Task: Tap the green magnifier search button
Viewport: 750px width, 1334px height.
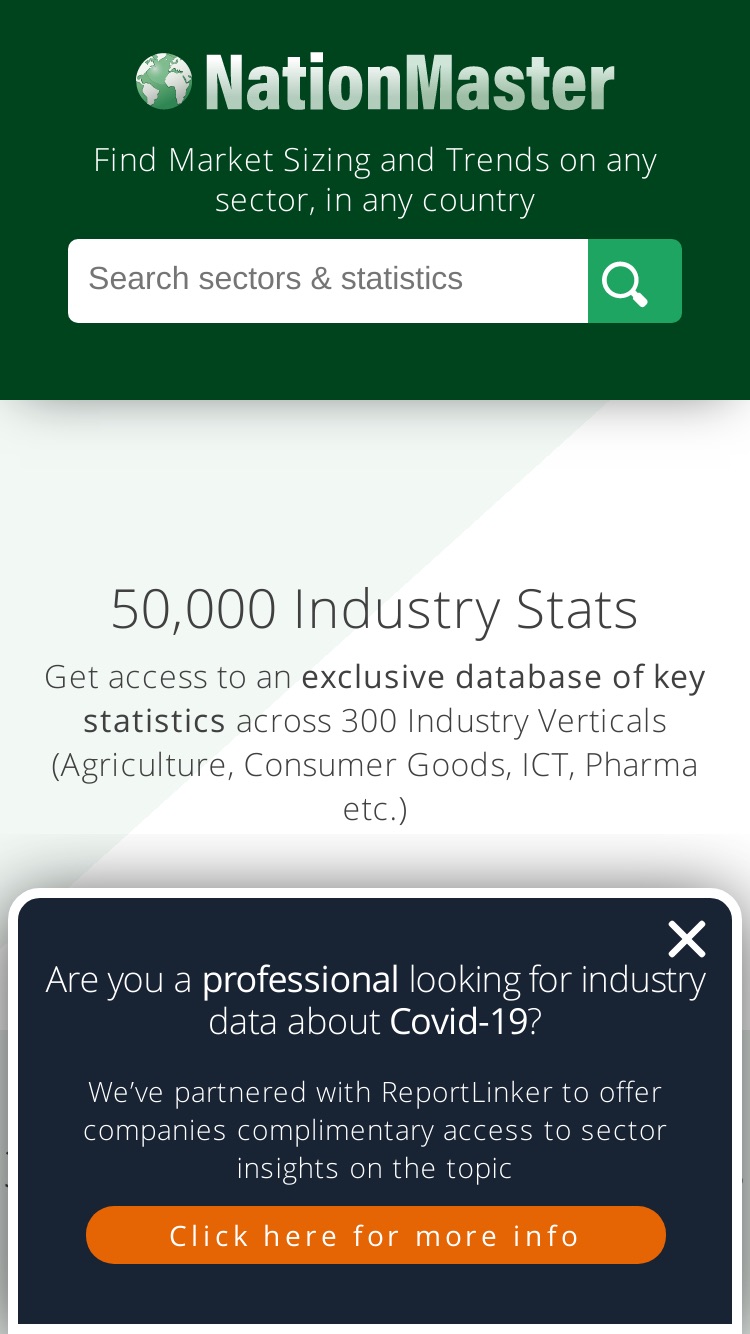Action: 635,281
